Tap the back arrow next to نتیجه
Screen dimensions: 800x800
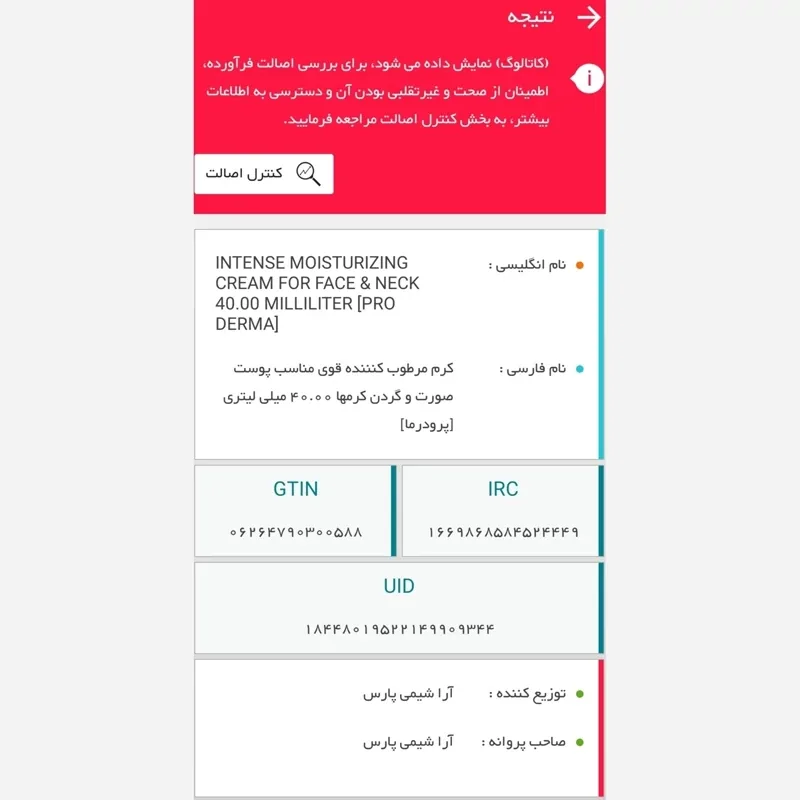pyautogui.click(x=589, y=17)
